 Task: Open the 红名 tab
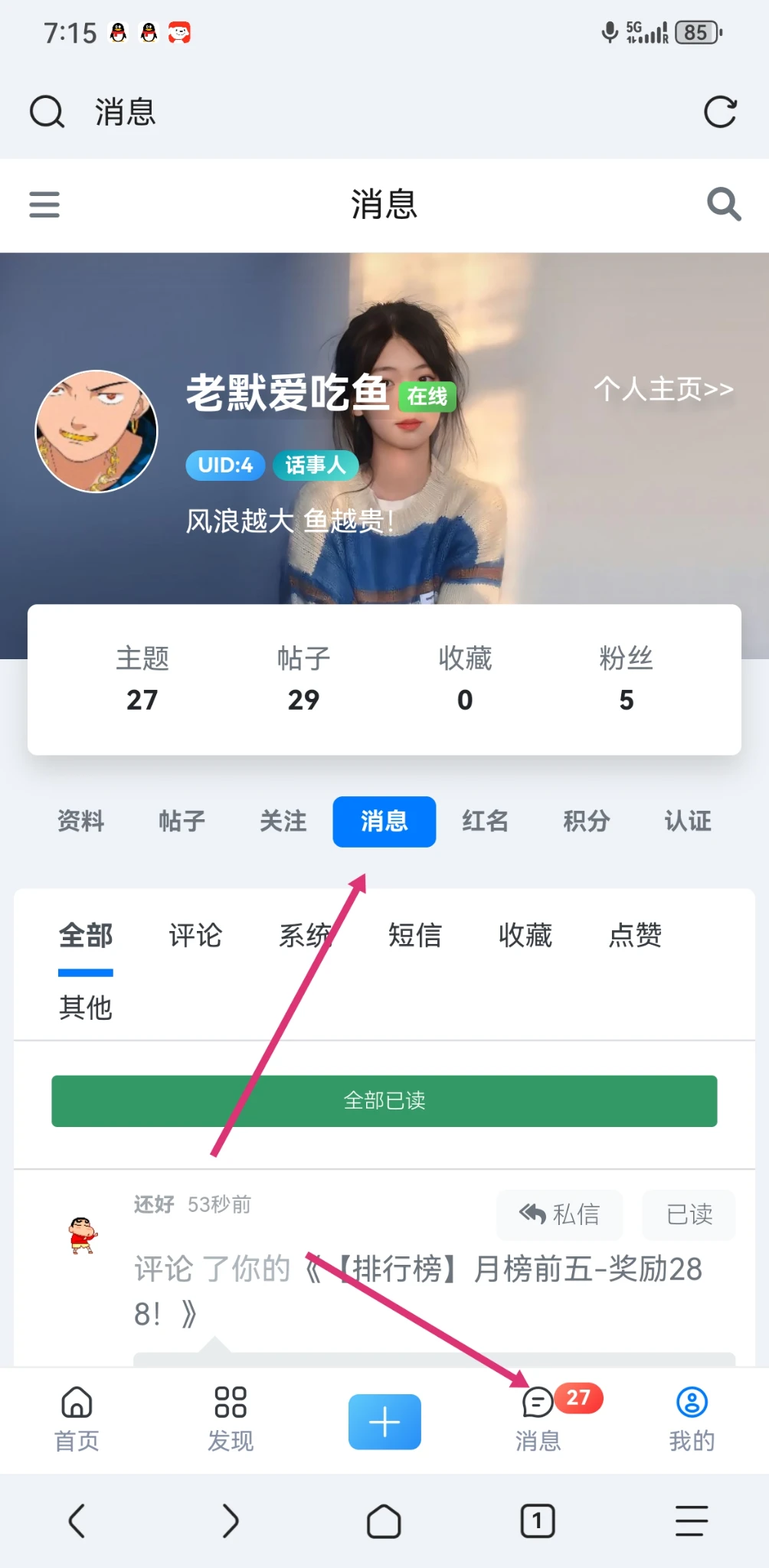(485, 822)
